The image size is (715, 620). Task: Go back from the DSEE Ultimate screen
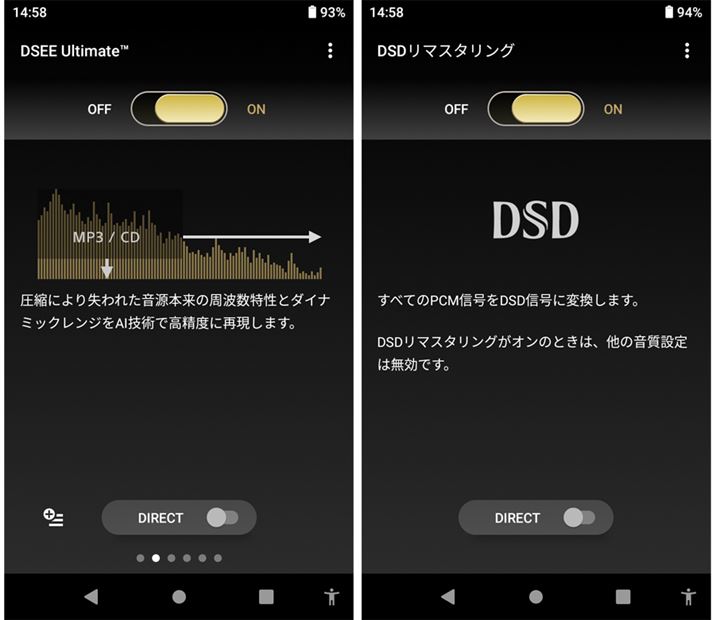coord(92,597)
